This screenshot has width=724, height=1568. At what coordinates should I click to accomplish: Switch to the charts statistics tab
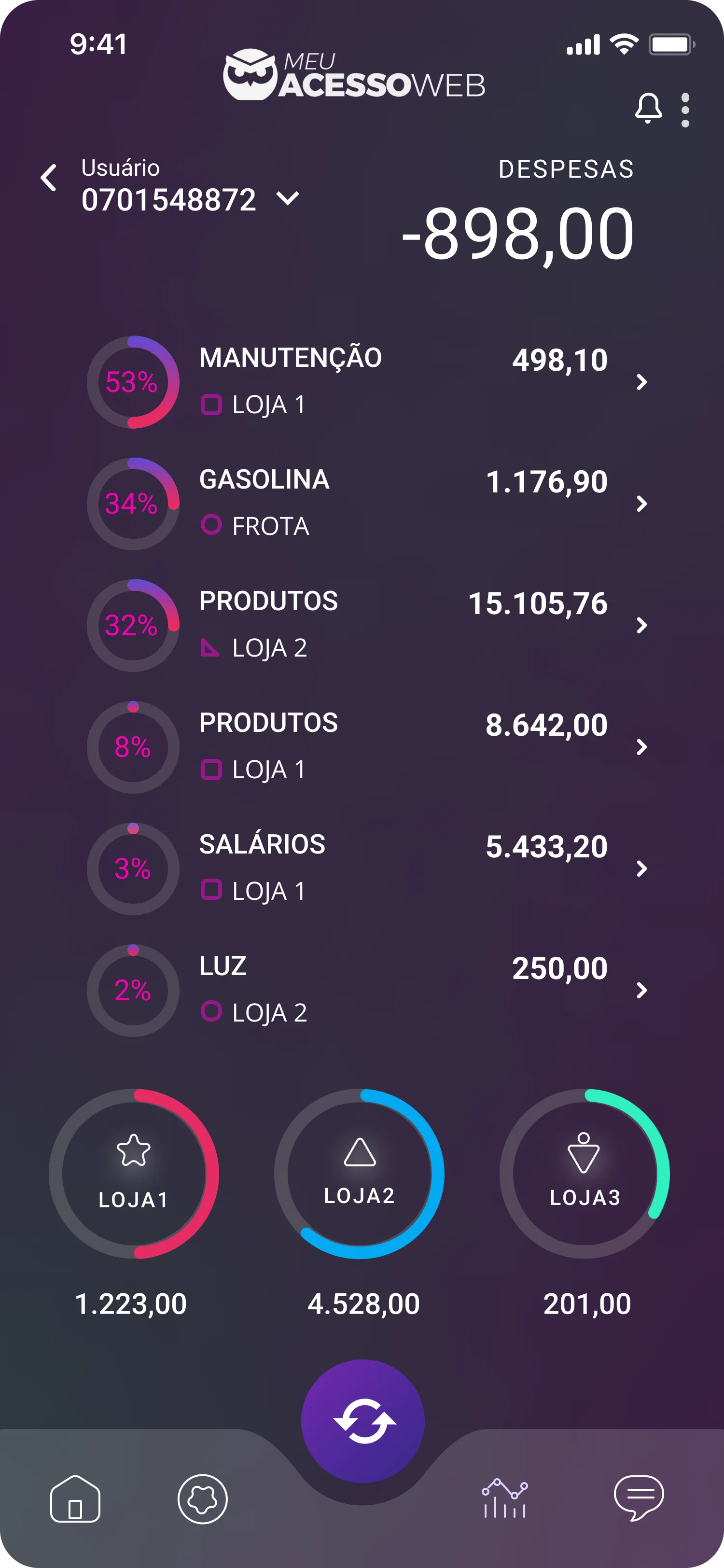[504, 1498]
